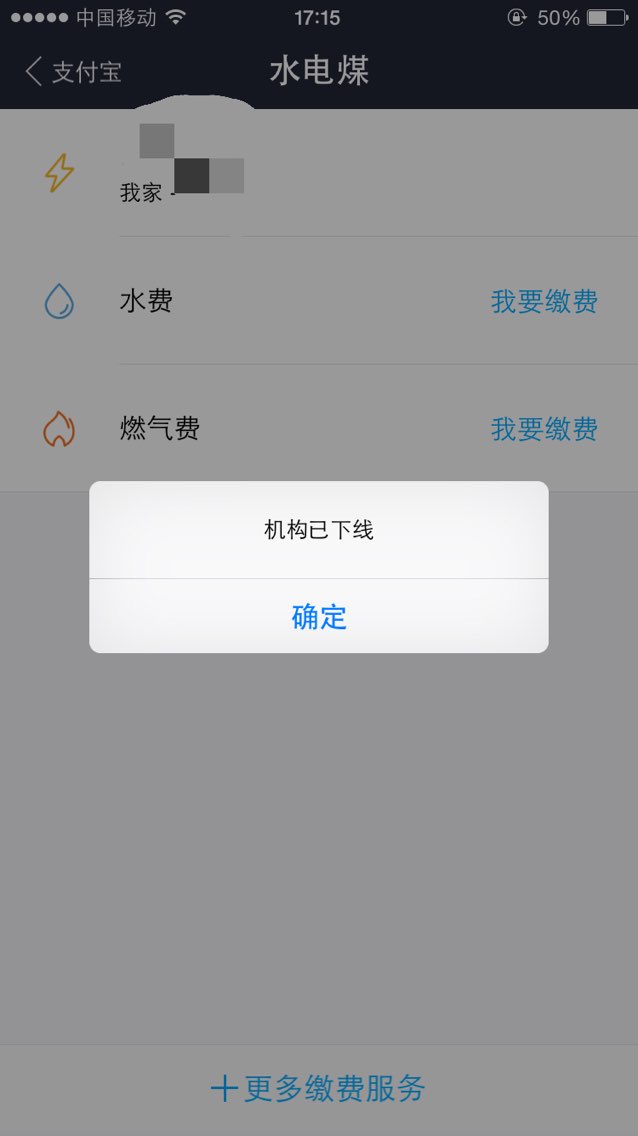This screenshot has height=1136, width=638.
Task: Tap 我要缴费 for 燃气费
Action: (544, 429)
